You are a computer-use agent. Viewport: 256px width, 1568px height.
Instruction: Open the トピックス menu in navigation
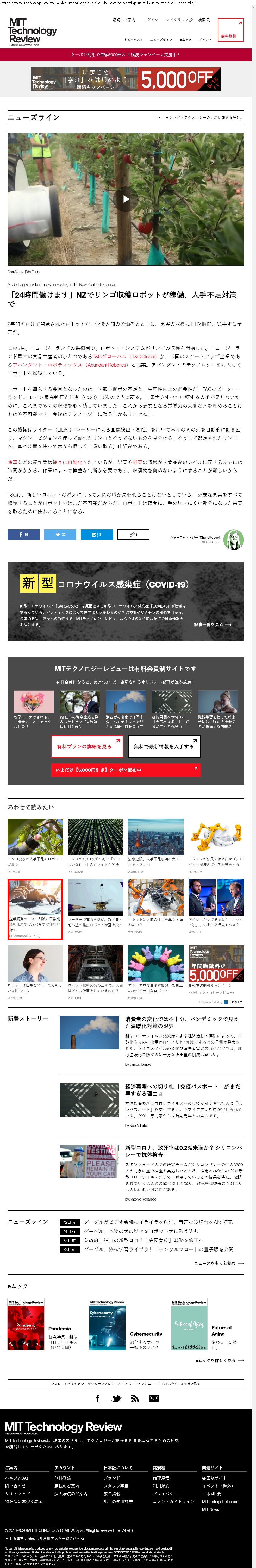(x=133, y=40)
